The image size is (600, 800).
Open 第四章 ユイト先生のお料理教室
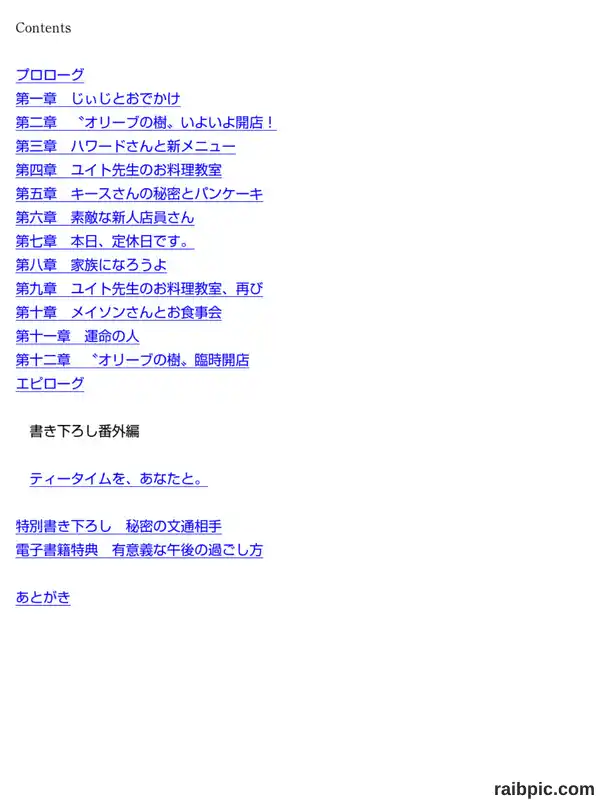[x=119, y=170]
